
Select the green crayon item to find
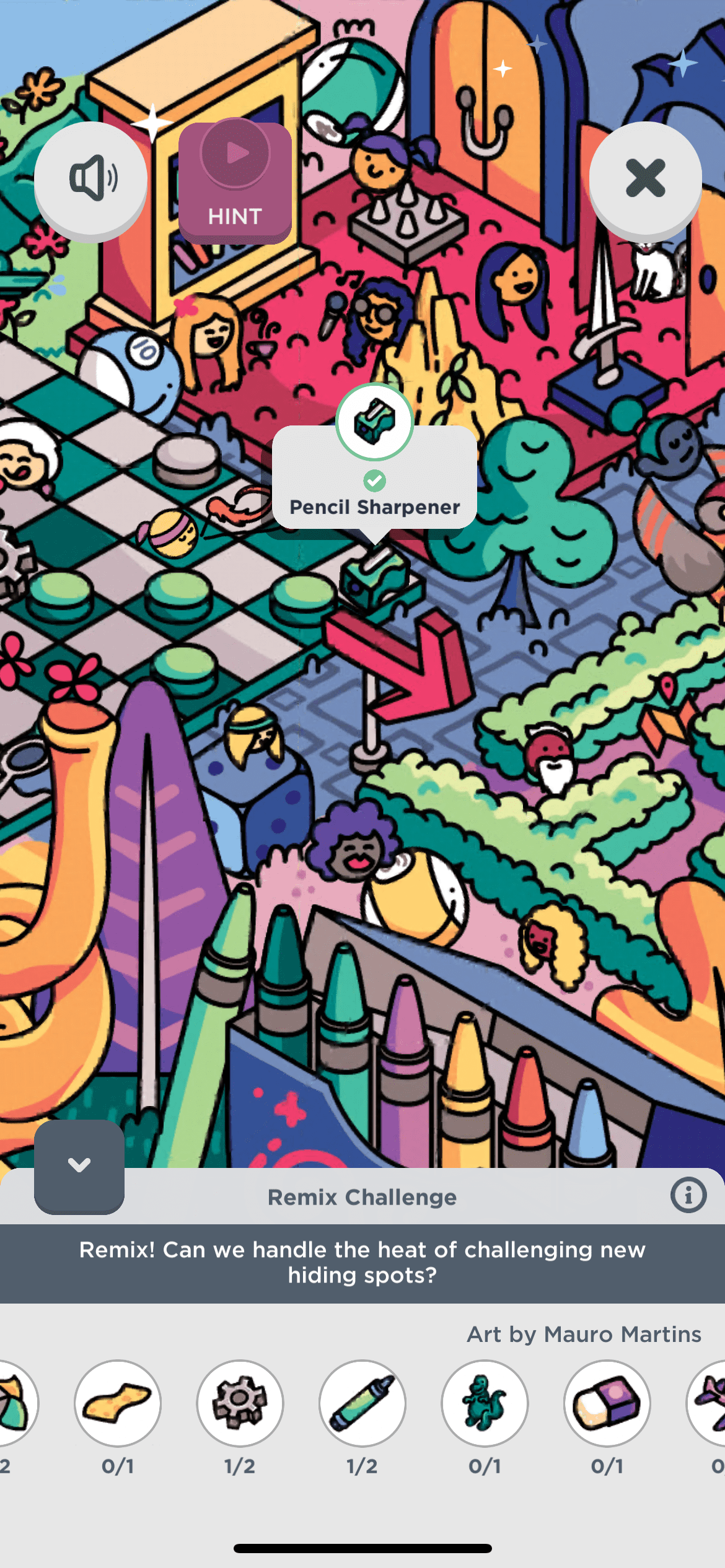pos(362,1403)
